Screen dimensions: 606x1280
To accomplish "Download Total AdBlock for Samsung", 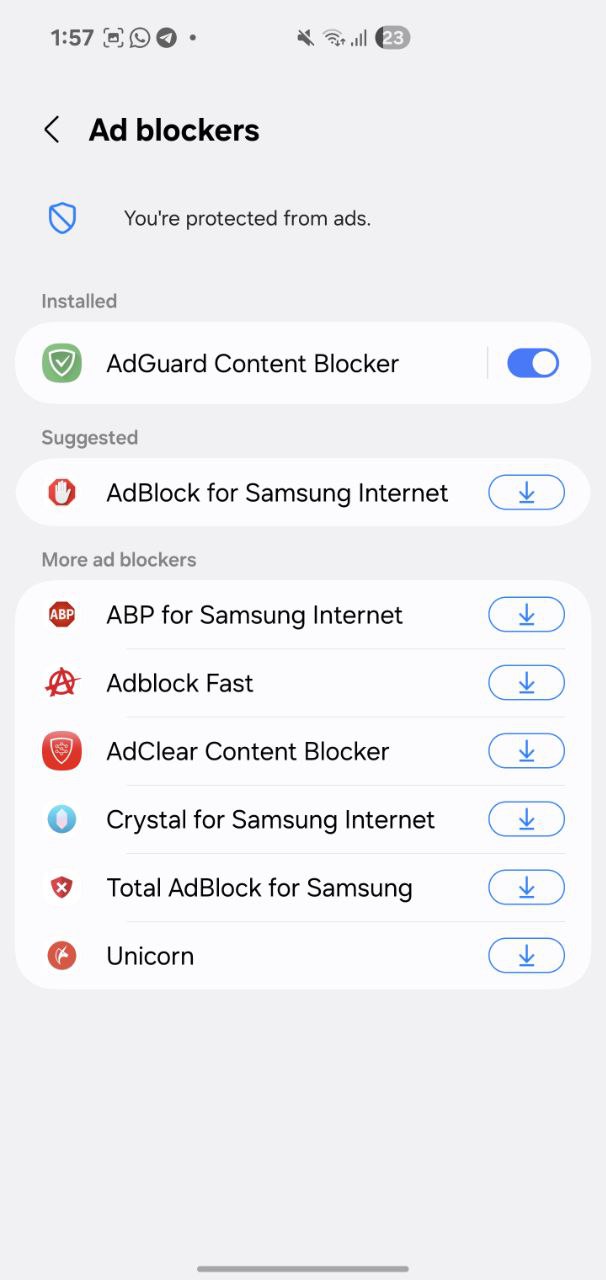I will tap(526, 887).
